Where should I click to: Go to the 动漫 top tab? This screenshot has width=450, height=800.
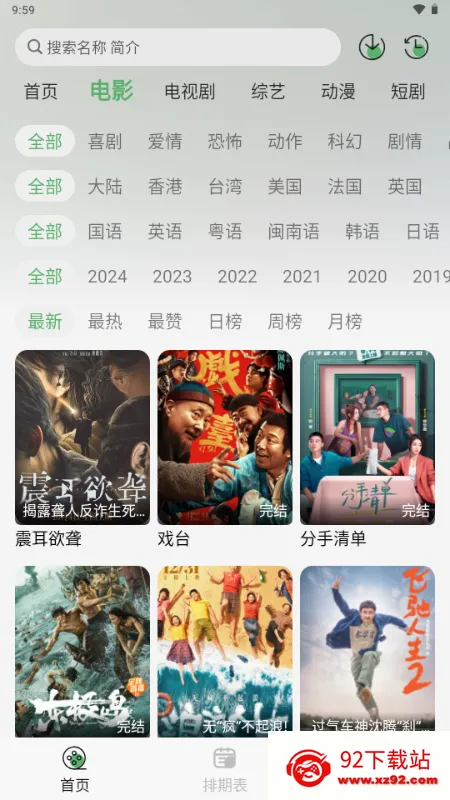pos(338,91)
